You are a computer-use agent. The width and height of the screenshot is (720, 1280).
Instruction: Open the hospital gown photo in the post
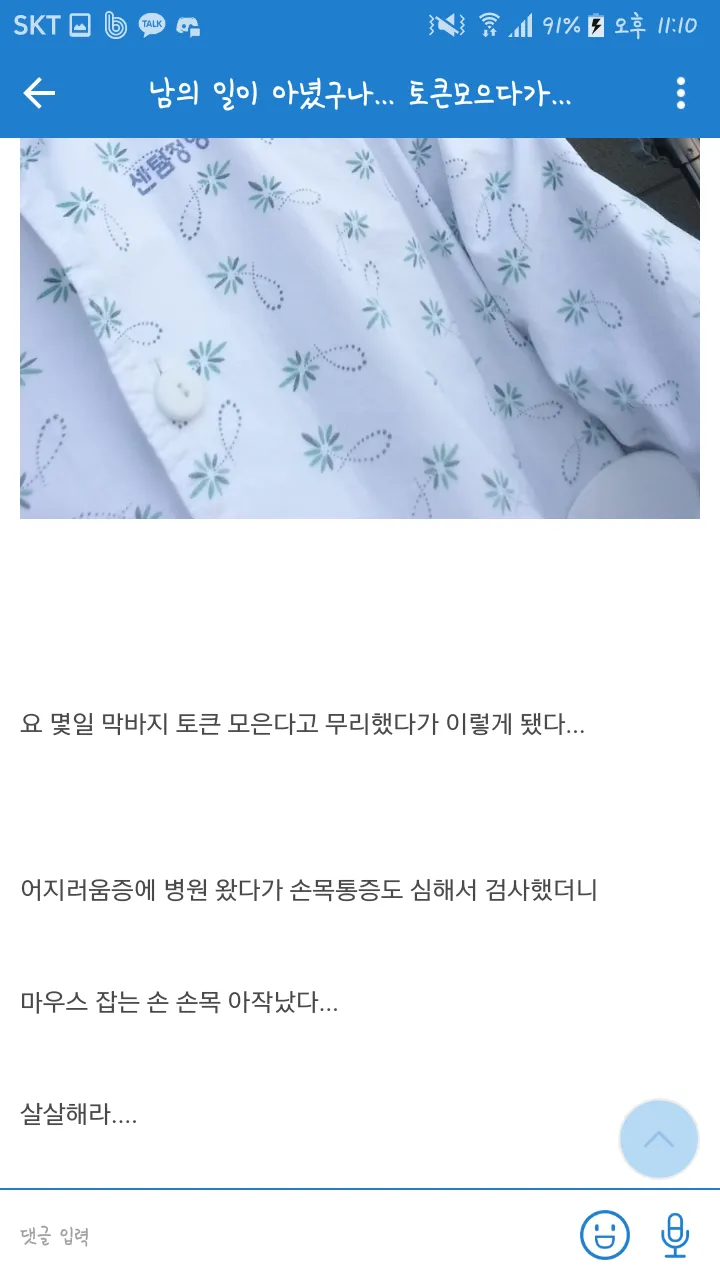360,328
